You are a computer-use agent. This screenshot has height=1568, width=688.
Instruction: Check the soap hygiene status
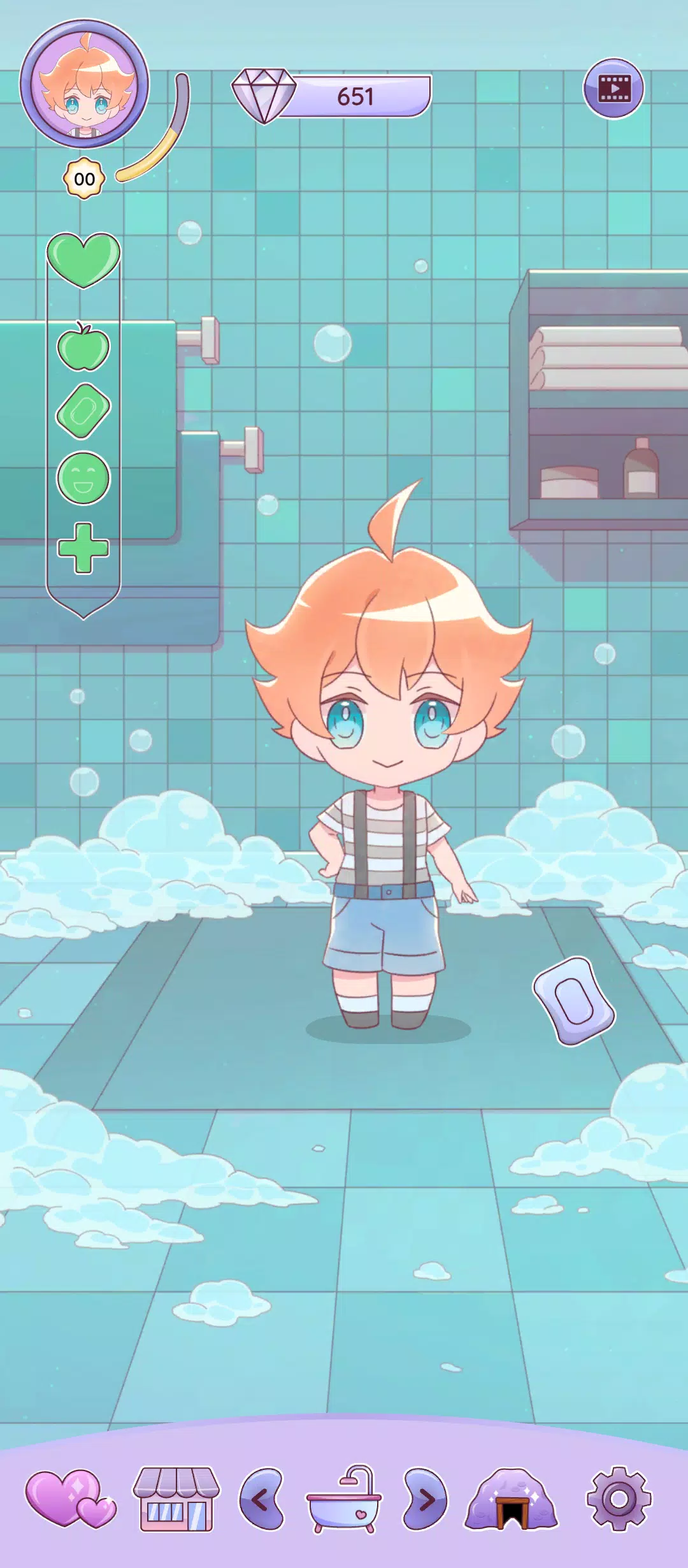pyautogui.click(x=83, y=412)
